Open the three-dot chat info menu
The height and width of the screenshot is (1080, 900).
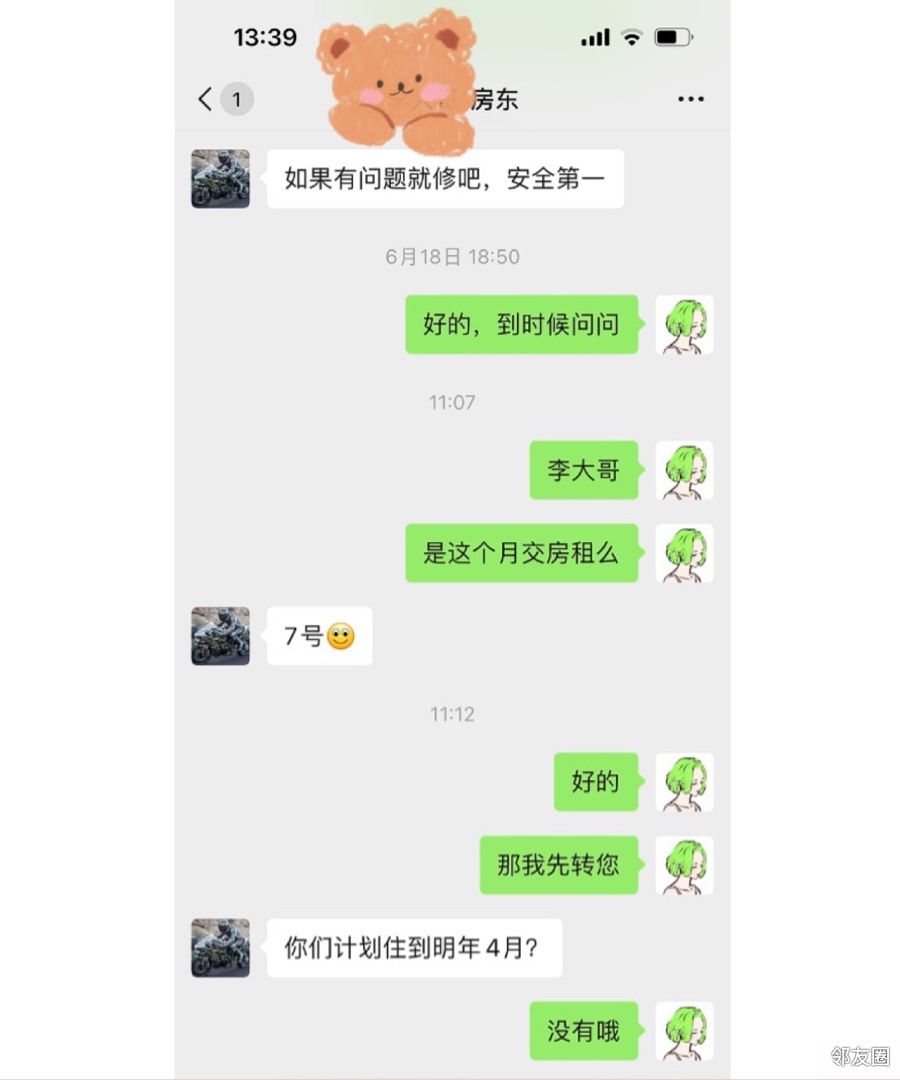(x=690, y=99)
